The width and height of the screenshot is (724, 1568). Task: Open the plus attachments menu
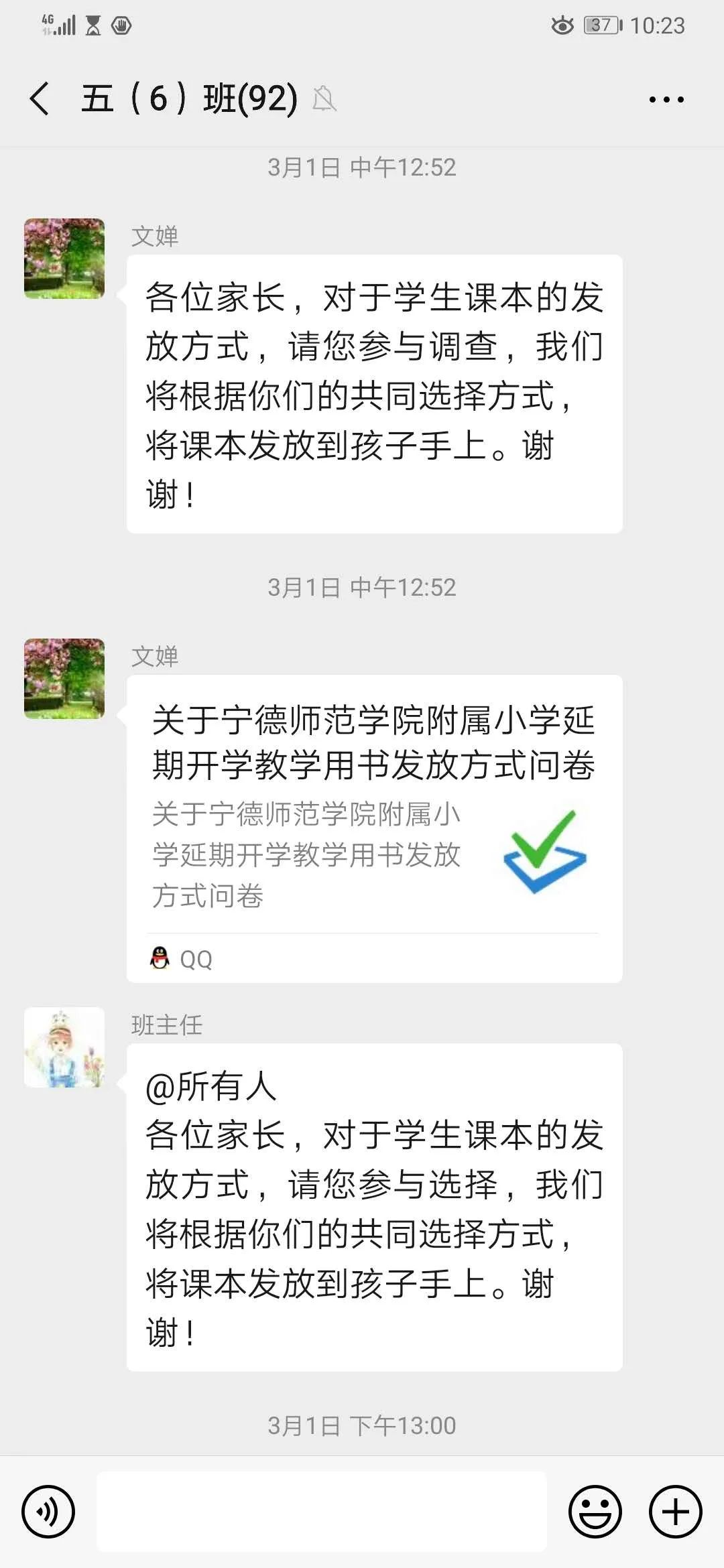pos(675,1512)
